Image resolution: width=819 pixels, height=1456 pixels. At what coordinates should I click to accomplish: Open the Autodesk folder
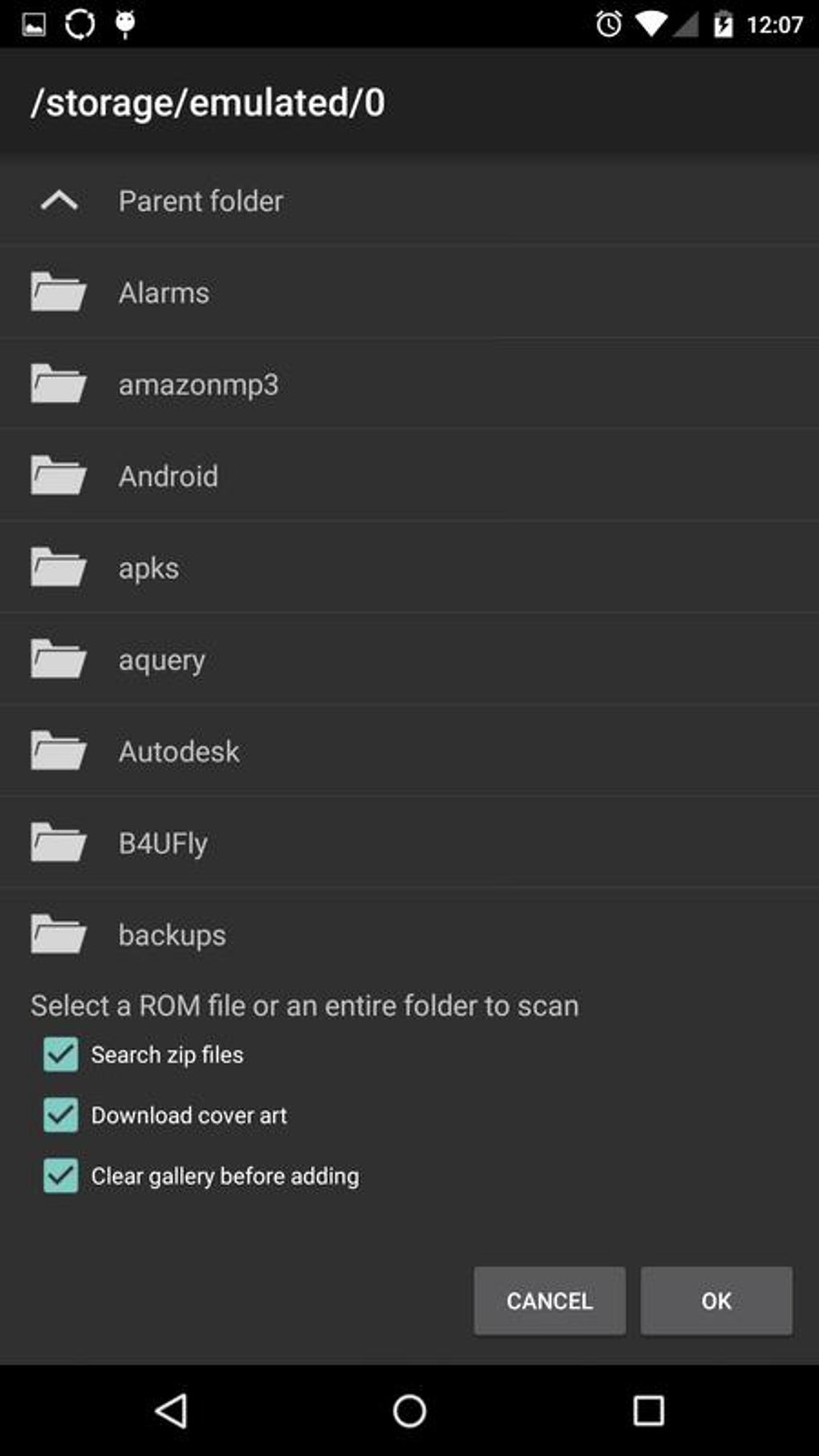click(409, 751)
